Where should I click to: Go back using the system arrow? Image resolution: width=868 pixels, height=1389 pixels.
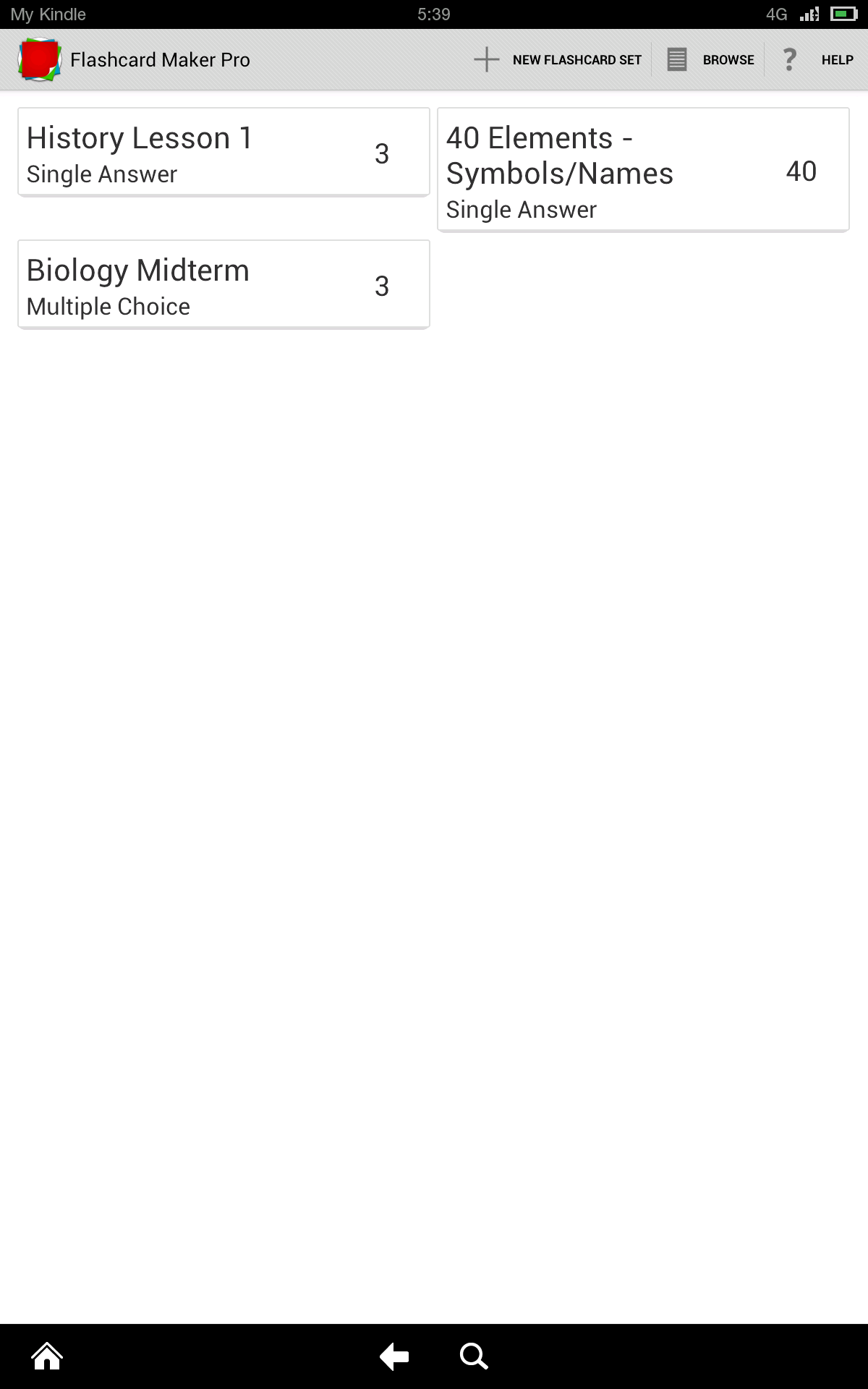tap(394, 1356)
